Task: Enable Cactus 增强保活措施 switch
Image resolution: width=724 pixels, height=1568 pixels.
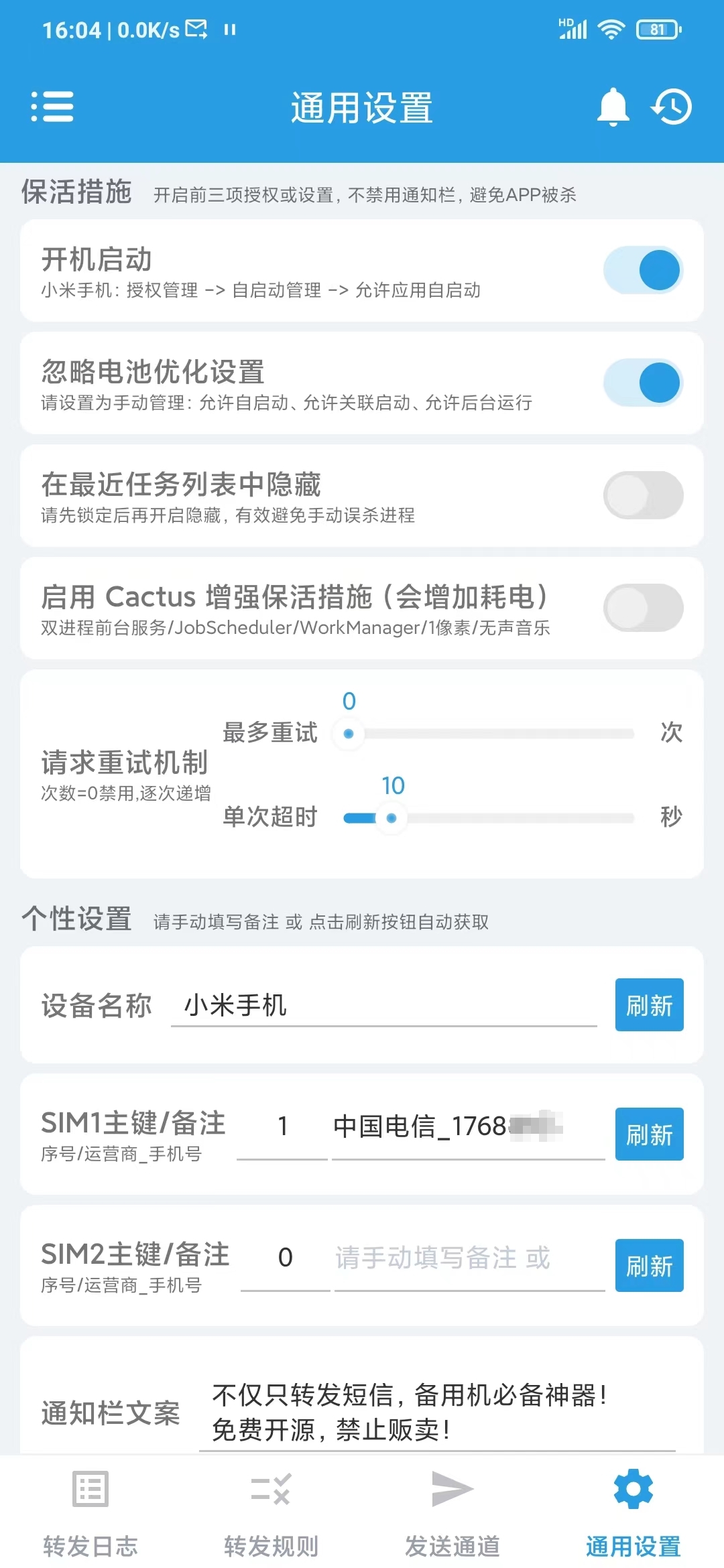Action: click(643, 608)
